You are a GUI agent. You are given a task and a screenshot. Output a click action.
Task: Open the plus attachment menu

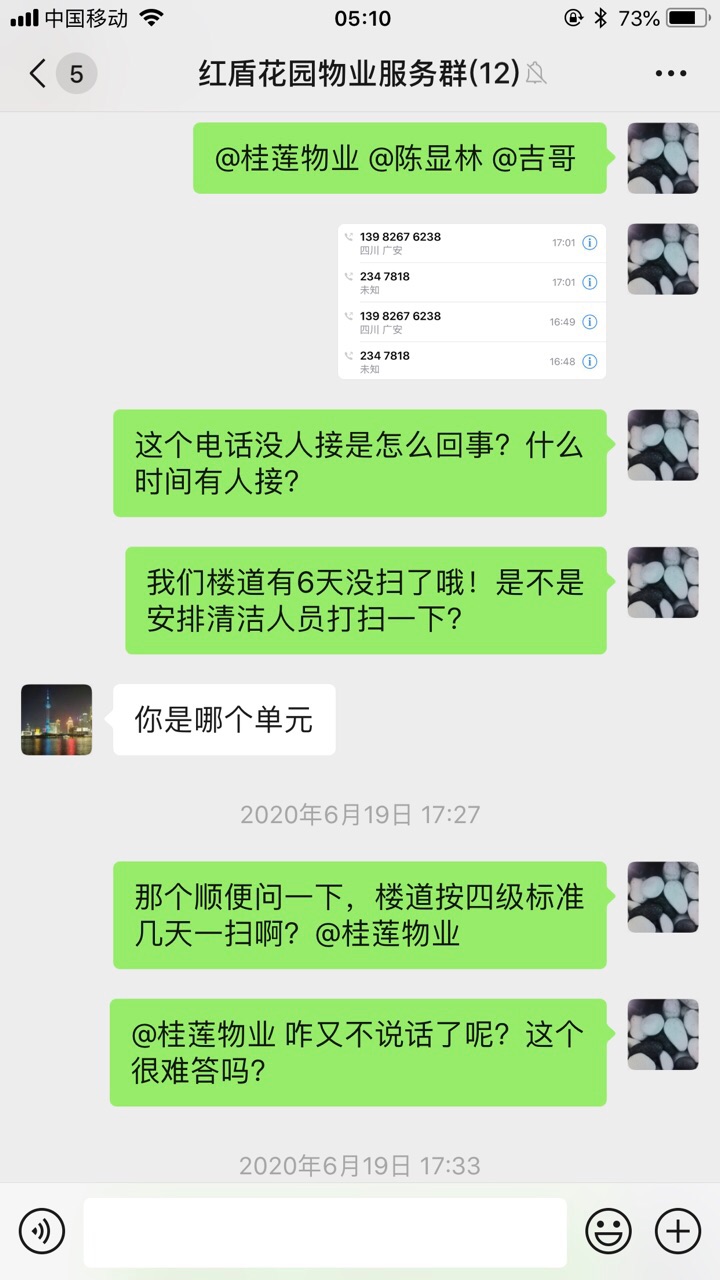pos(678,1230)
